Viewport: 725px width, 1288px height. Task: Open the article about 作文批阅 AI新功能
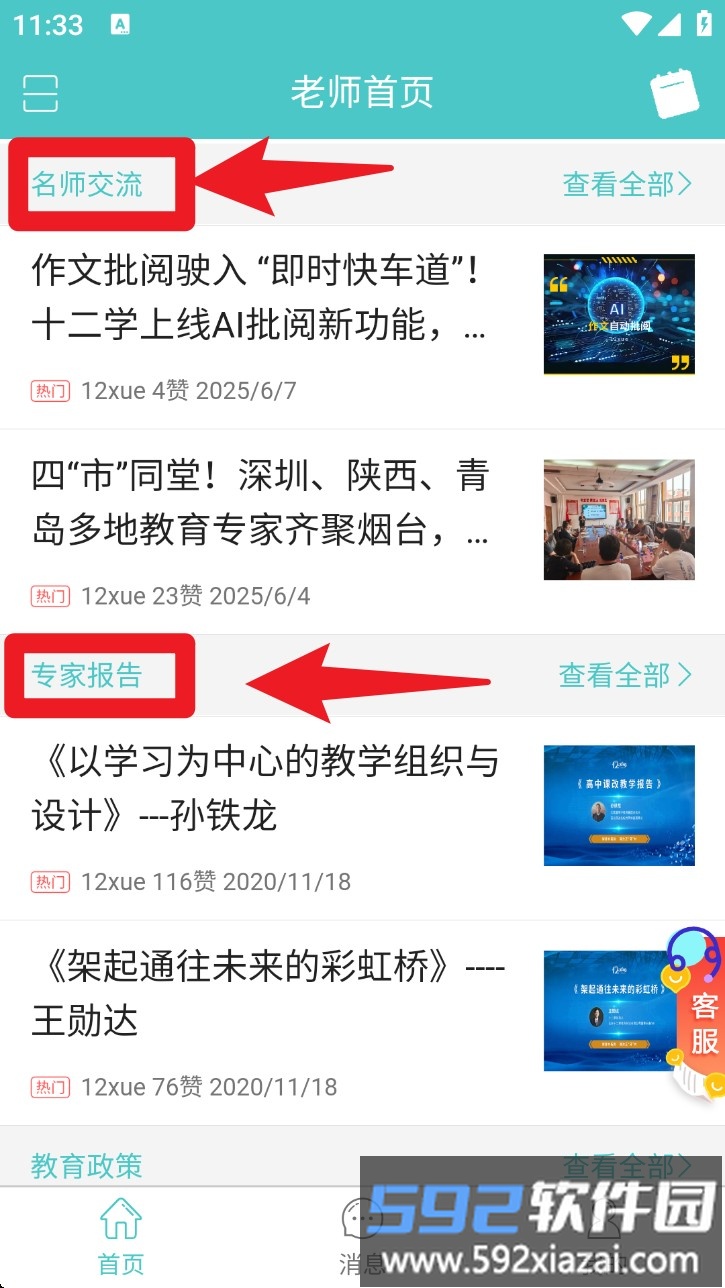[260, 298]
